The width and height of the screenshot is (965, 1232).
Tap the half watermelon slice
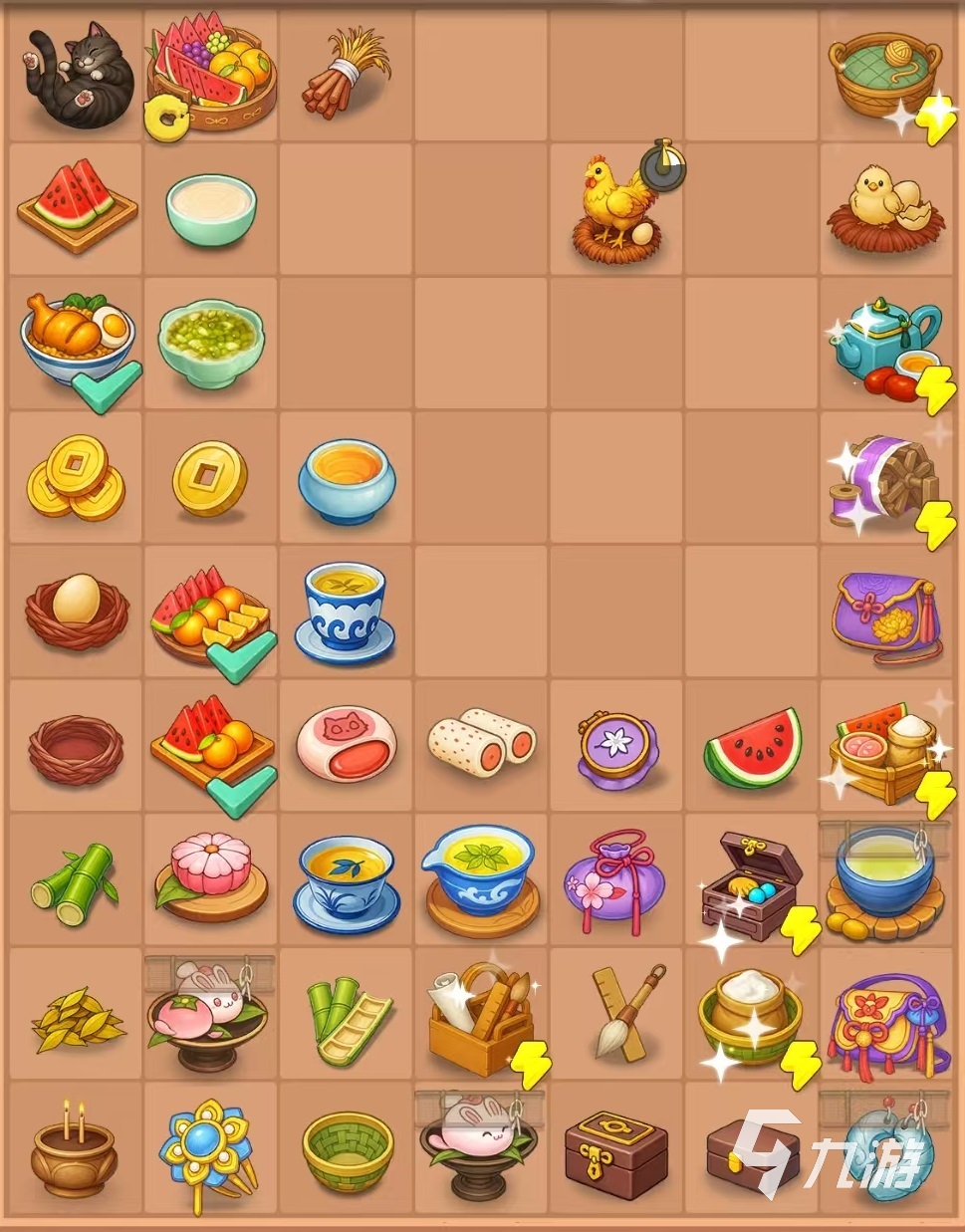coord(754,747)
